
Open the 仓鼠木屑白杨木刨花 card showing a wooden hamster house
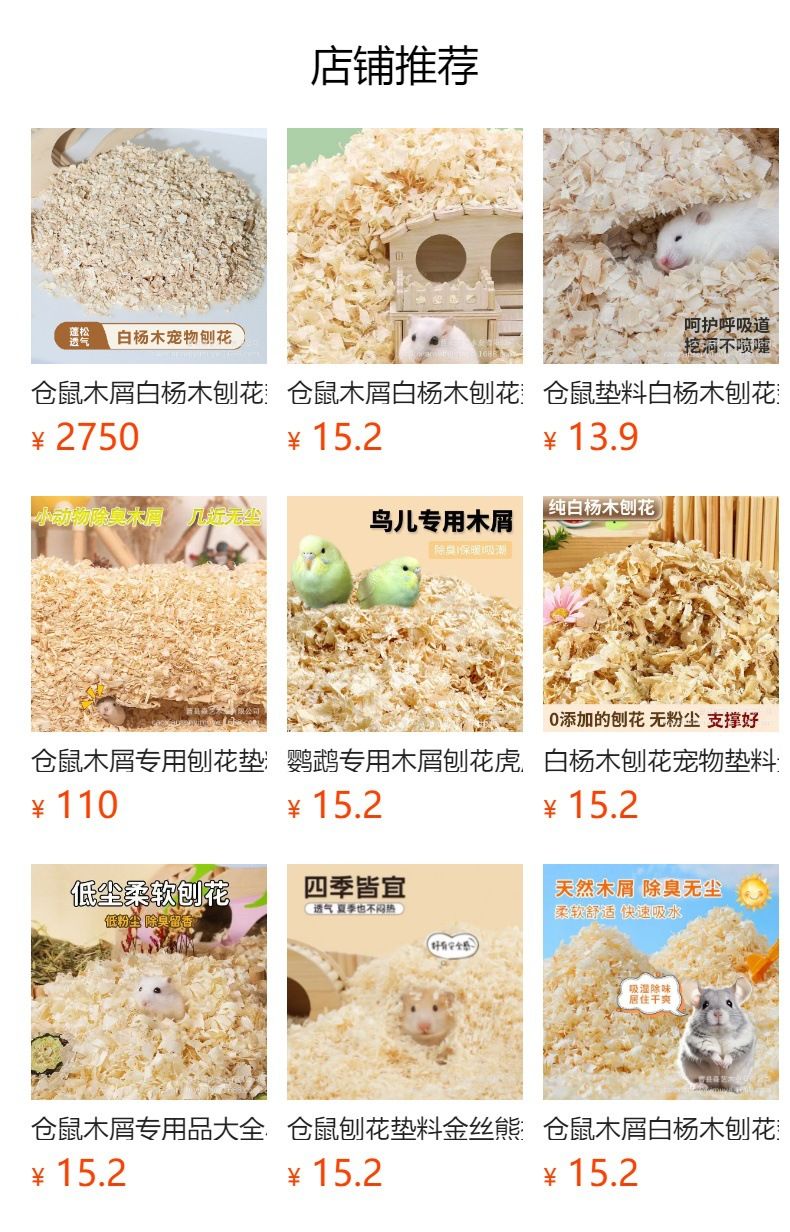click(405, 246)
